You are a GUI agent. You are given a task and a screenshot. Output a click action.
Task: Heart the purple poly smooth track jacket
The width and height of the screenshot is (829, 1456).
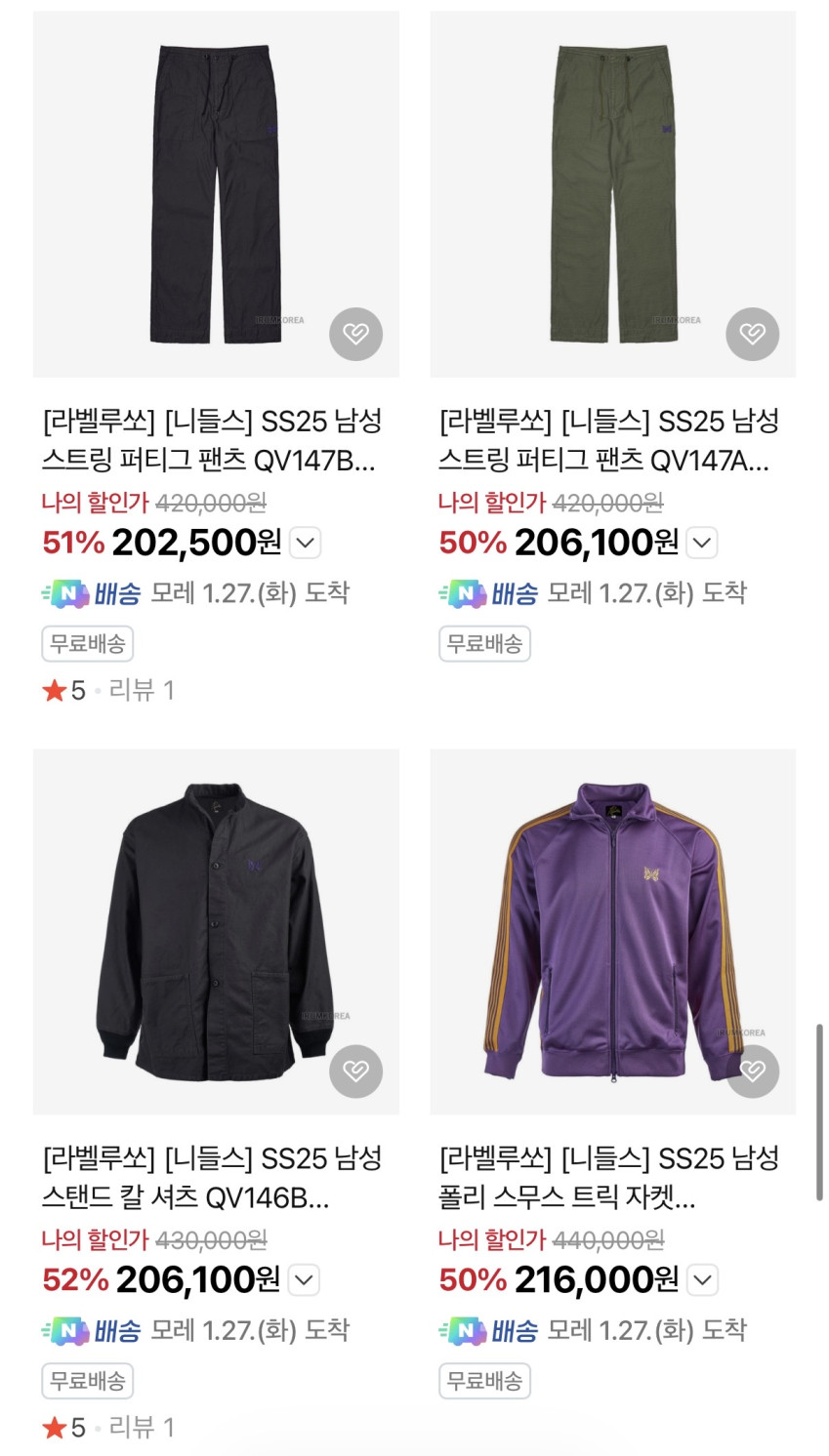[x=752, y=1072]
